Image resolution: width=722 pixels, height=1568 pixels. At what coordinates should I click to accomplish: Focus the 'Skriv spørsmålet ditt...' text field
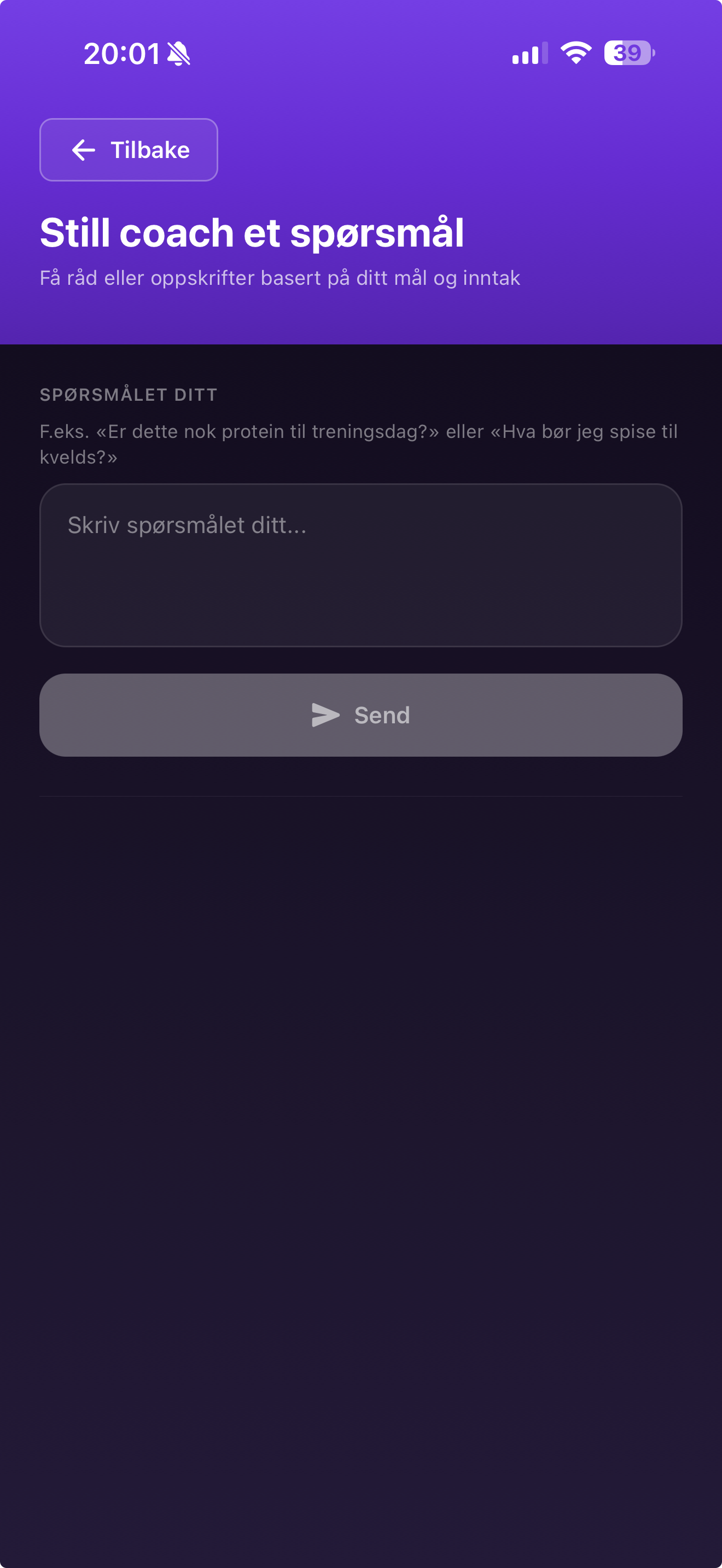[x=360, y=565]
